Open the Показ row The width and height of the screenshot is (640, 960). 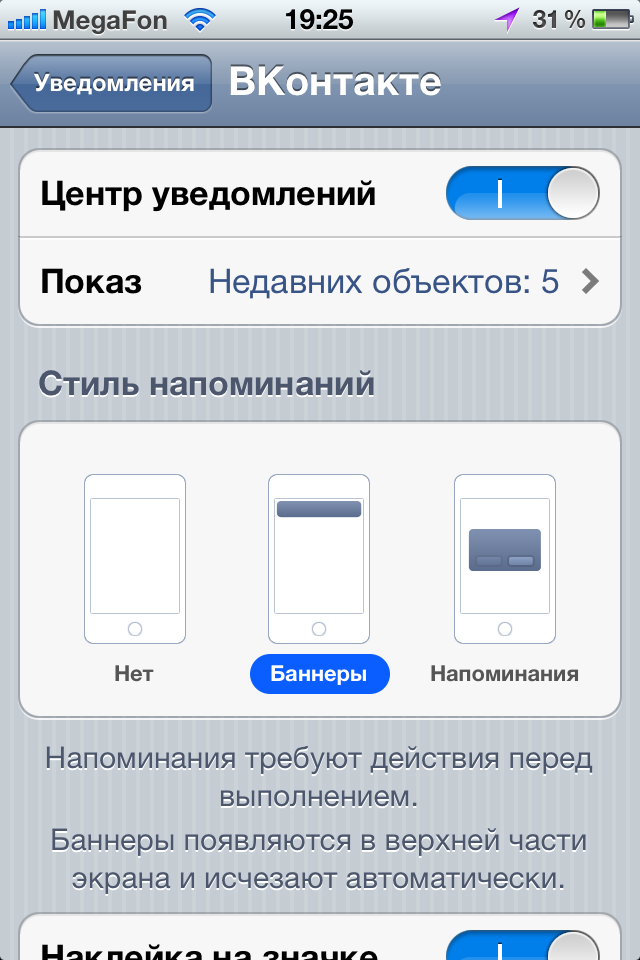click(320, 282)
